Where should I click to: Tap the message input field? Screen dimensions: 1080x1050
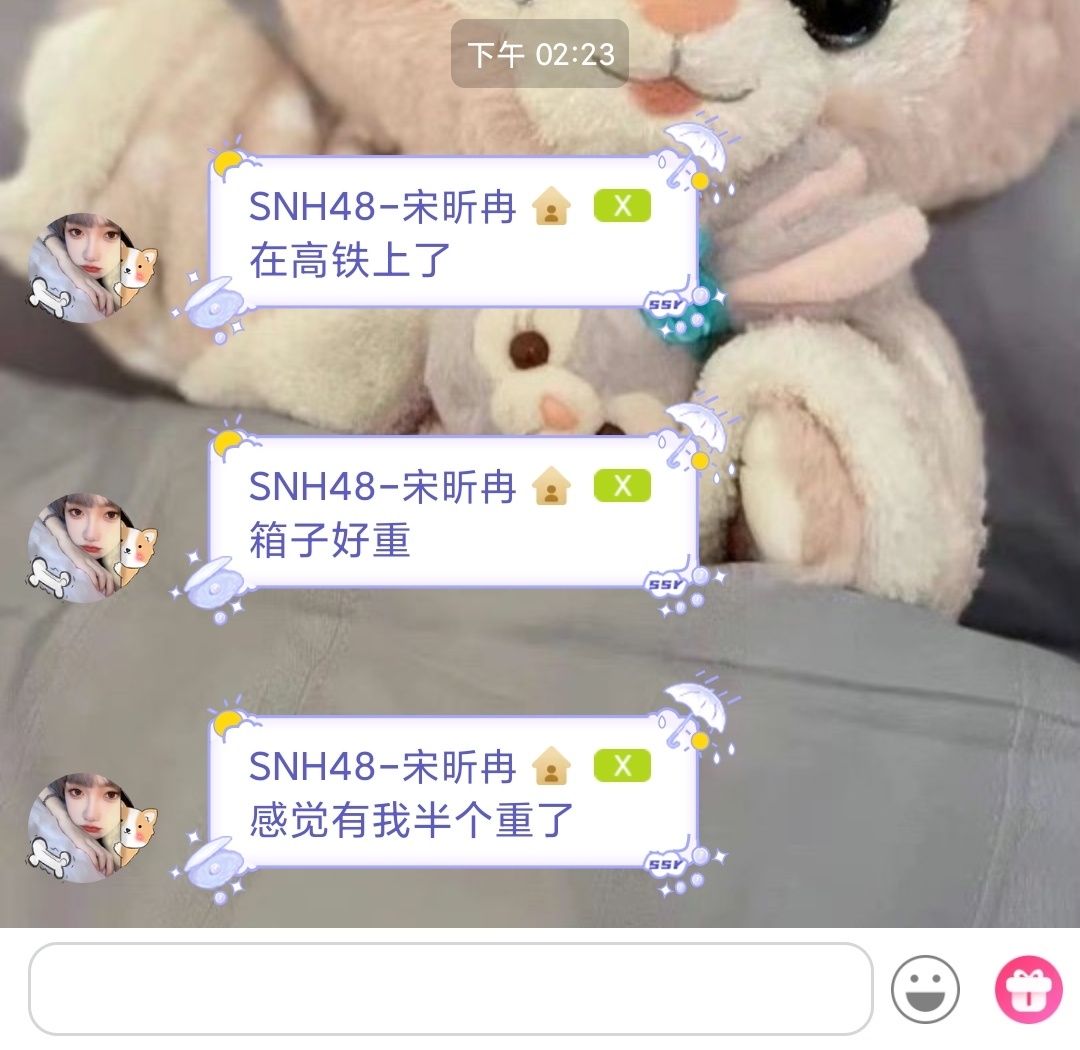point(450,989)
